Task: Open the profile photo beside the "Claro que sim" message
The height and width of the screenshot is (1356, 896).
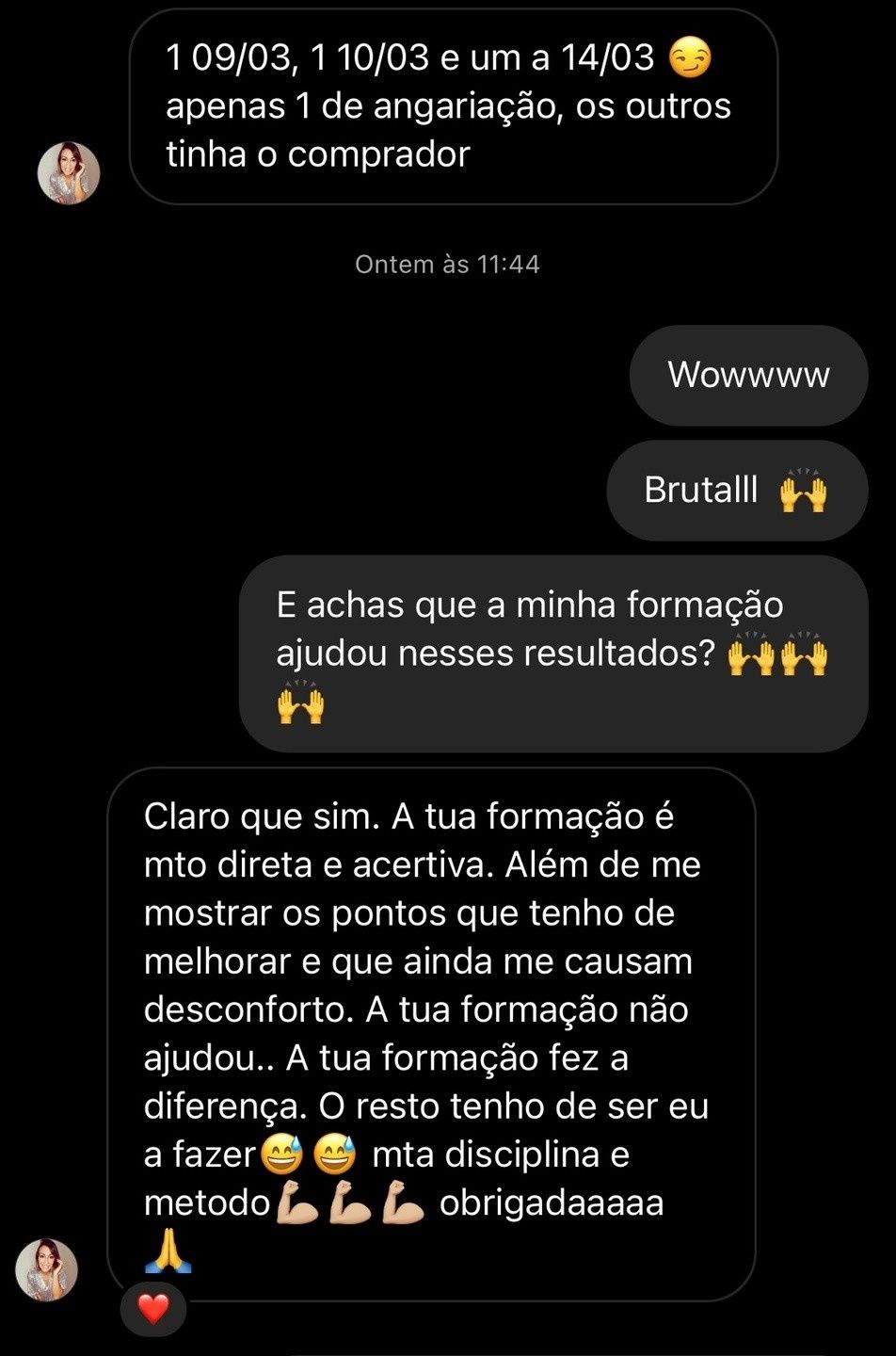Action: [46, 1269]
